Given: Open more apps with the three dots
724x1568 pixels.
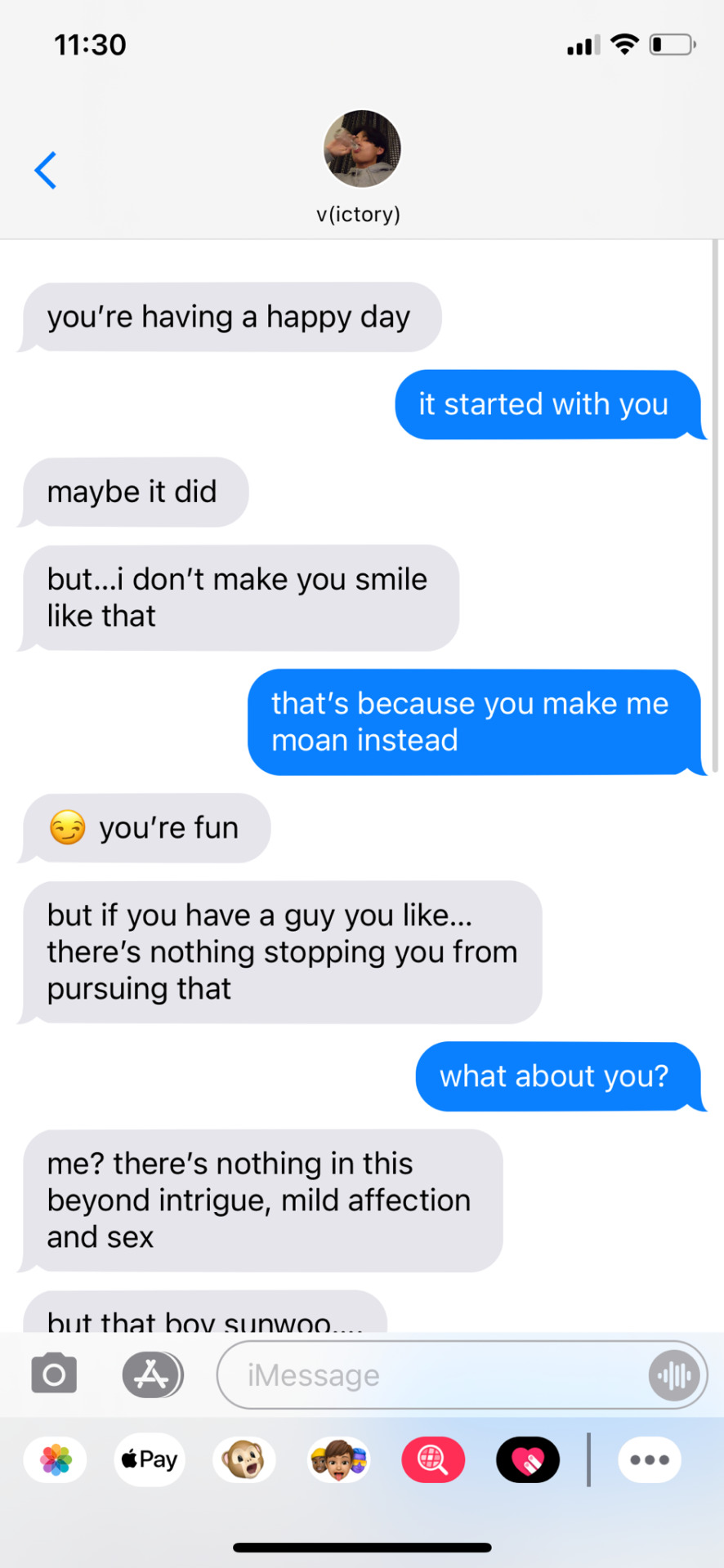Looking at the screenshot, I should [x=650, y=1459].
